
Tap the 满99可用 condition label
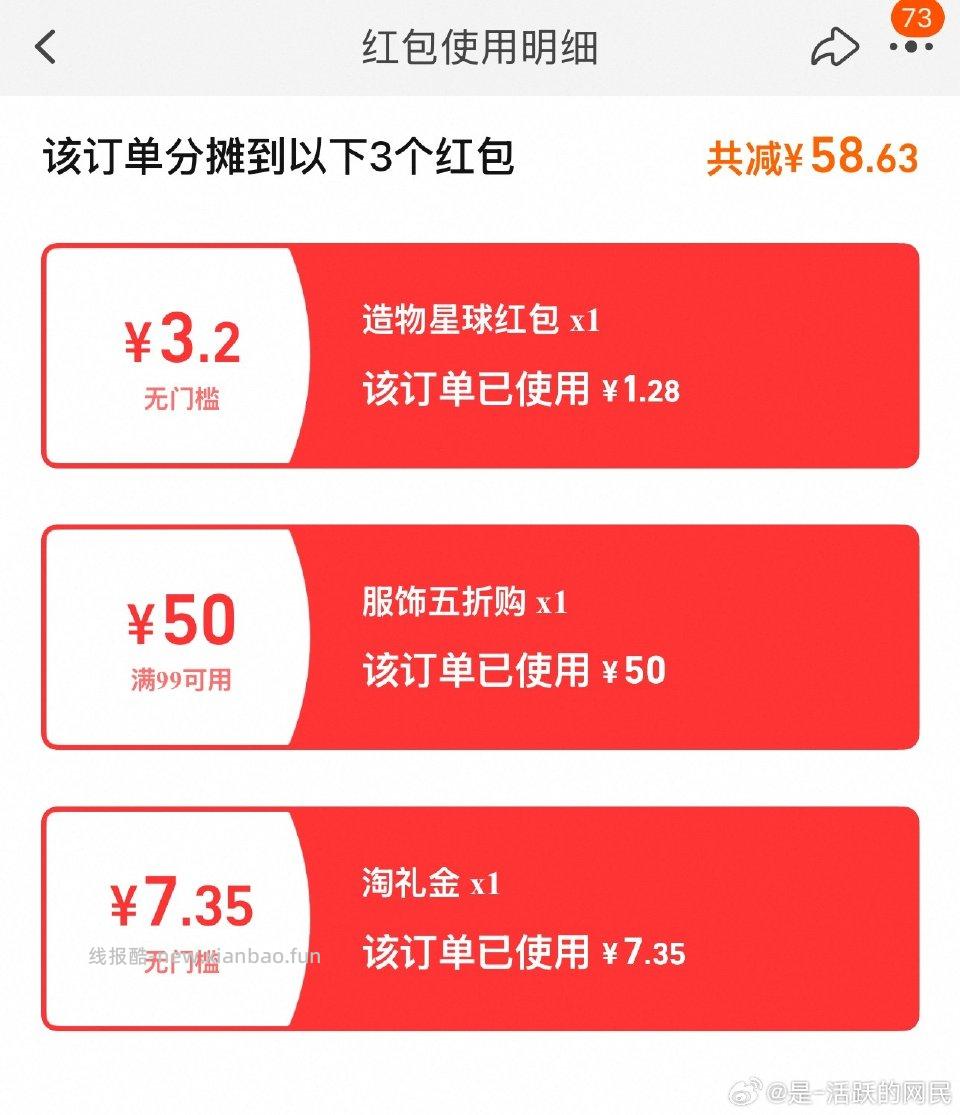[183, 677]
